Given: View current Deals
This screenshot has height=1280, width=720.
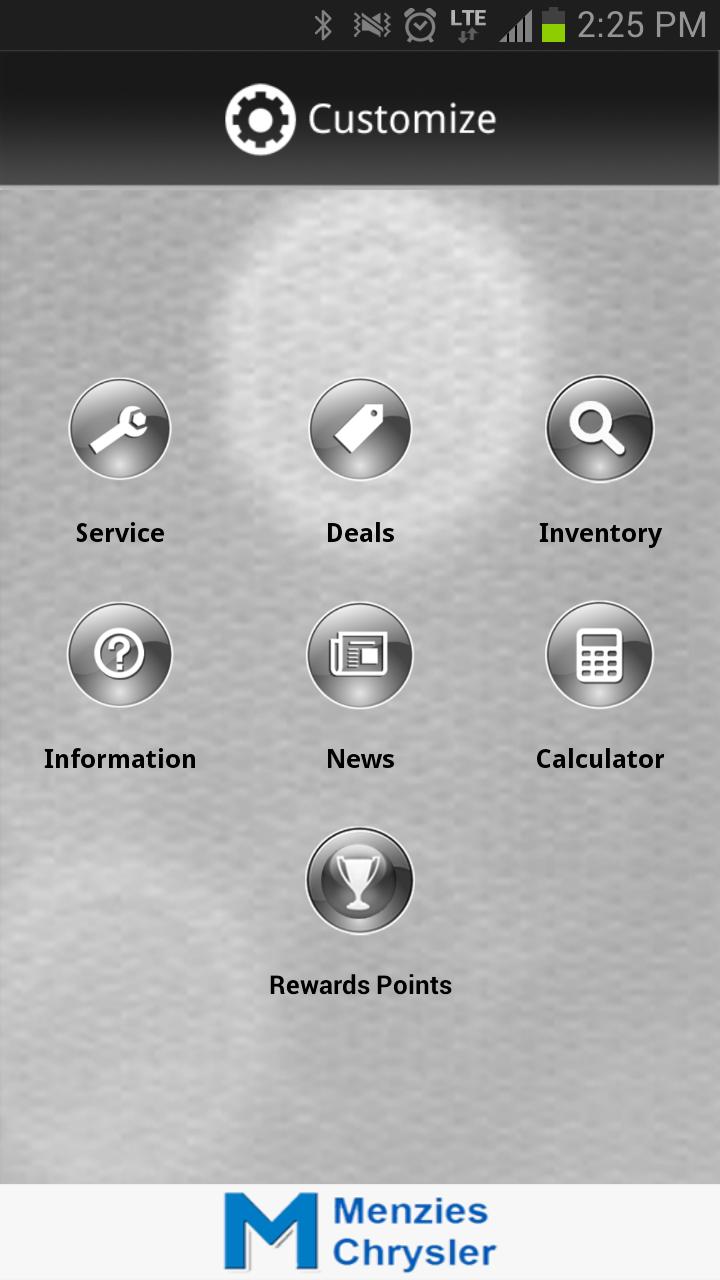Looking at the screenshot, I should pos(360,429).
